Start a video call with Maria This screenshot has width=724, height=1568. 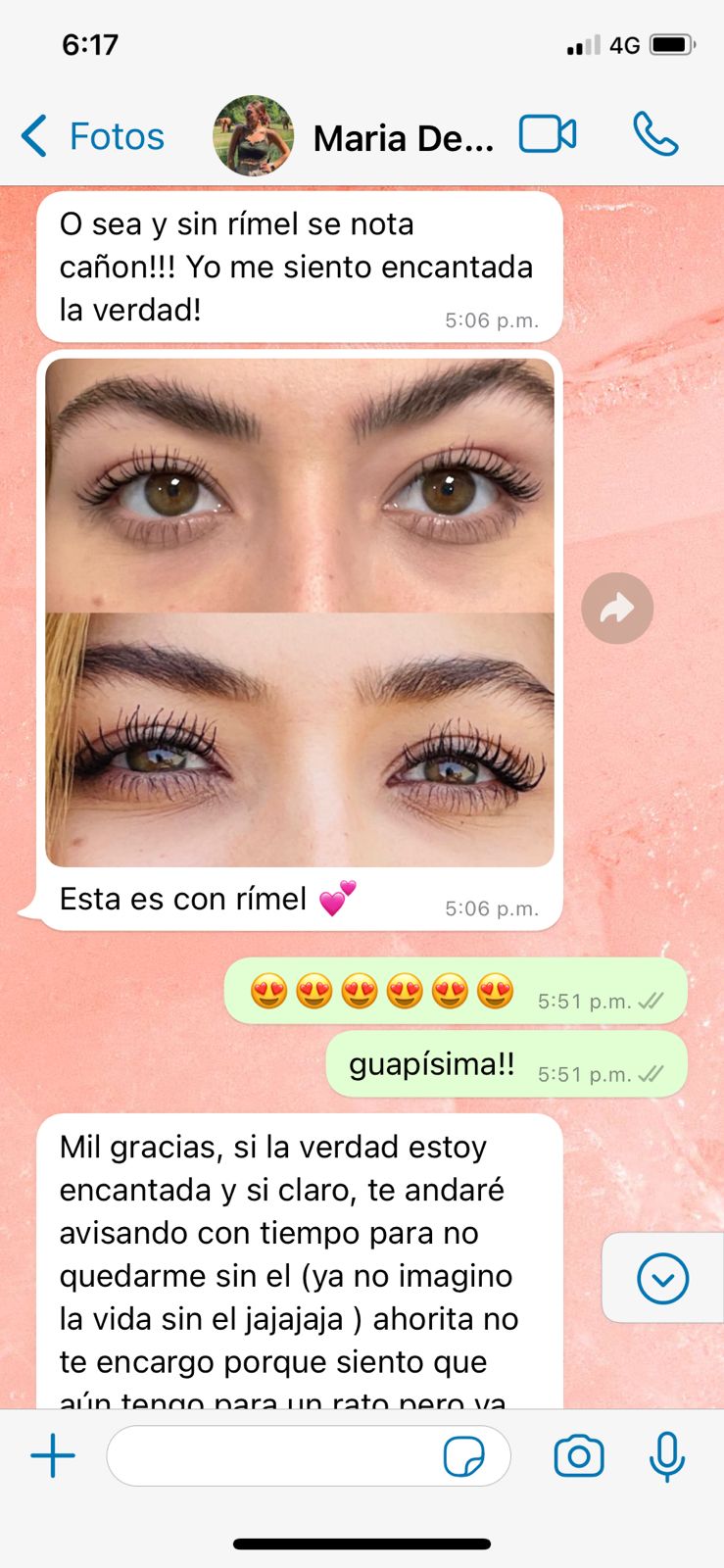click(x=547, y=134)
